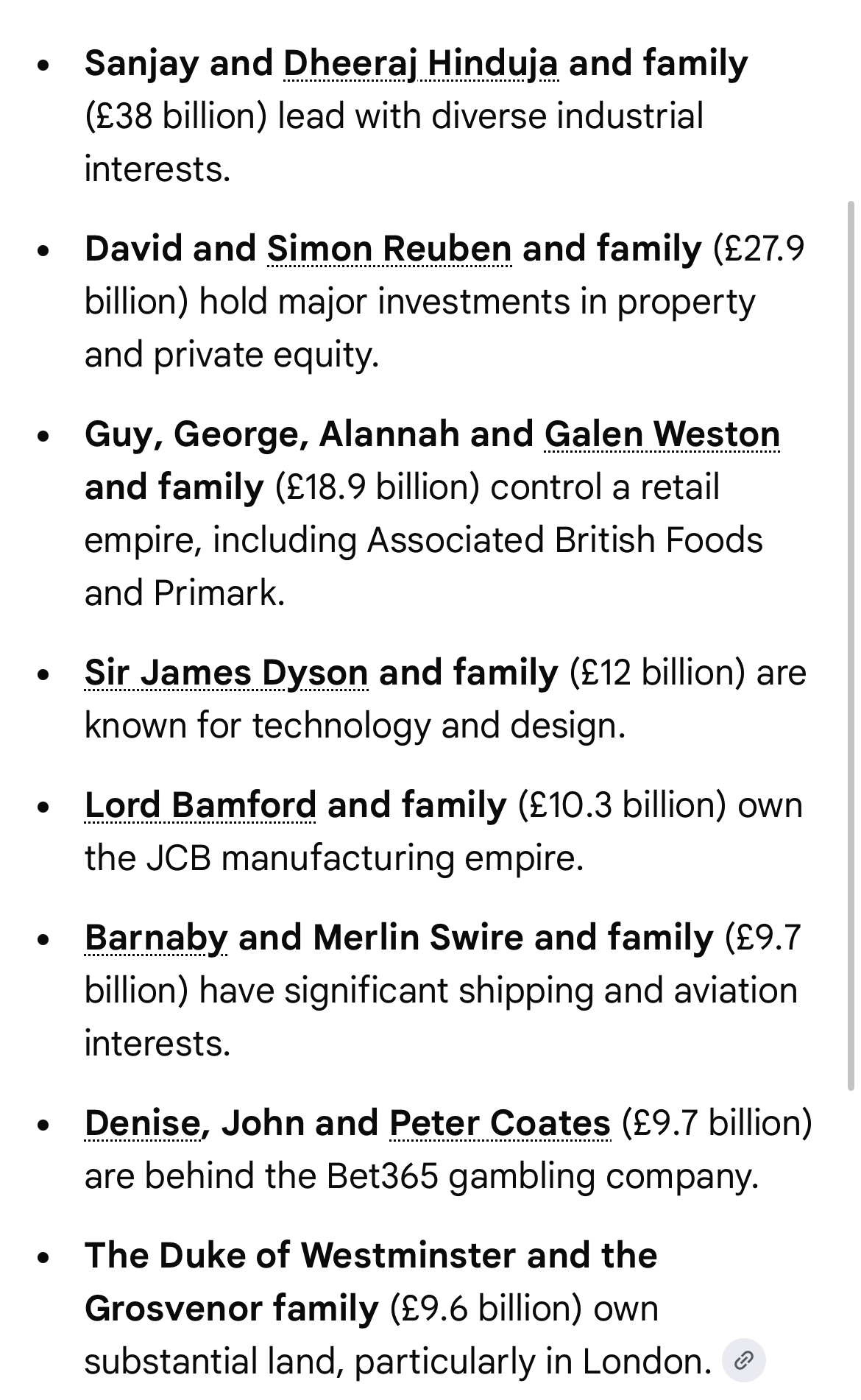Open the source link icon after London
The height and width of the screenshot is (1400, 861).
744,1360
